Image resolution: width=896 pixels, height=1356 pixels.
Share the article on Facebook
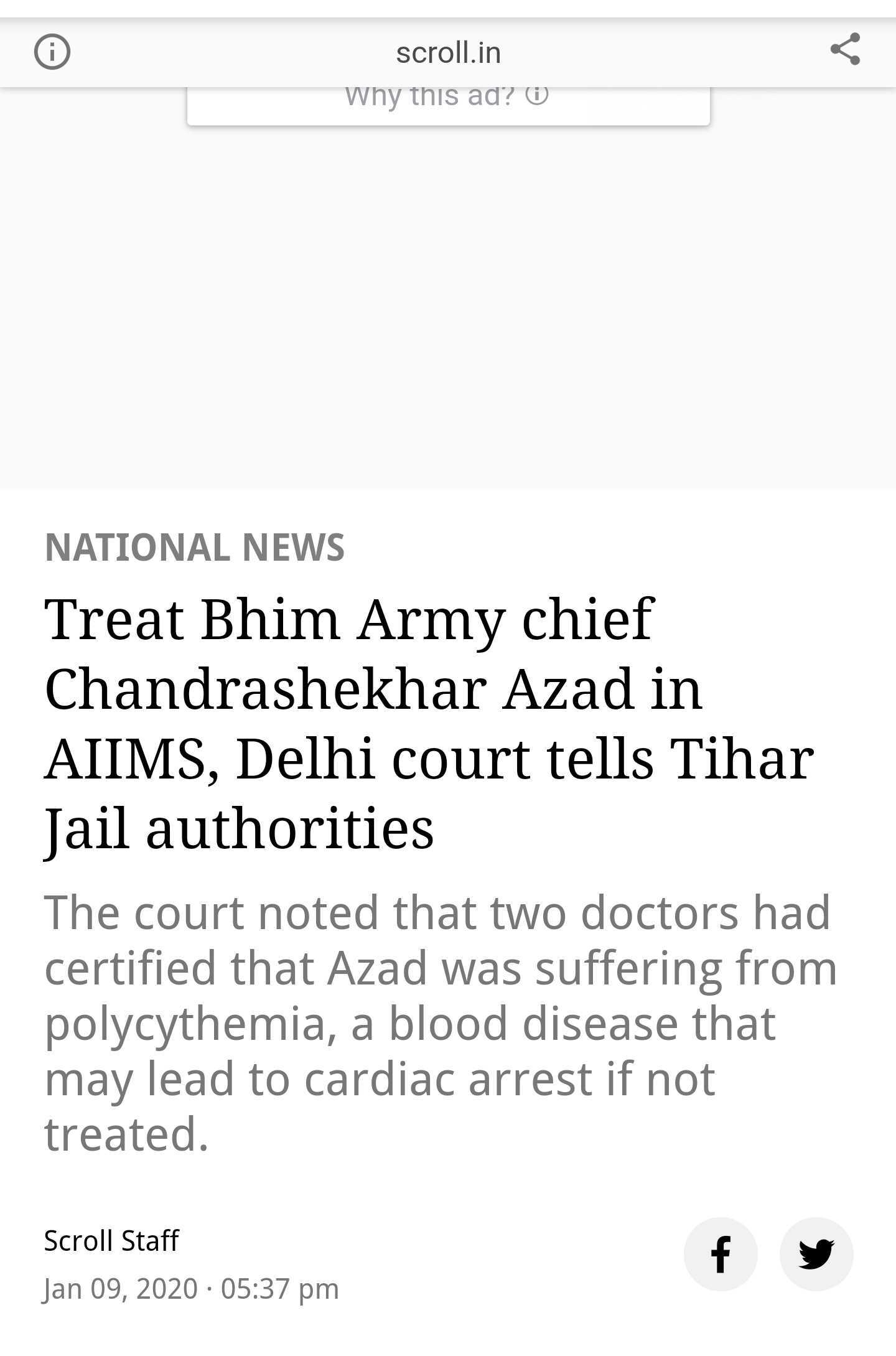[720, 1254]
